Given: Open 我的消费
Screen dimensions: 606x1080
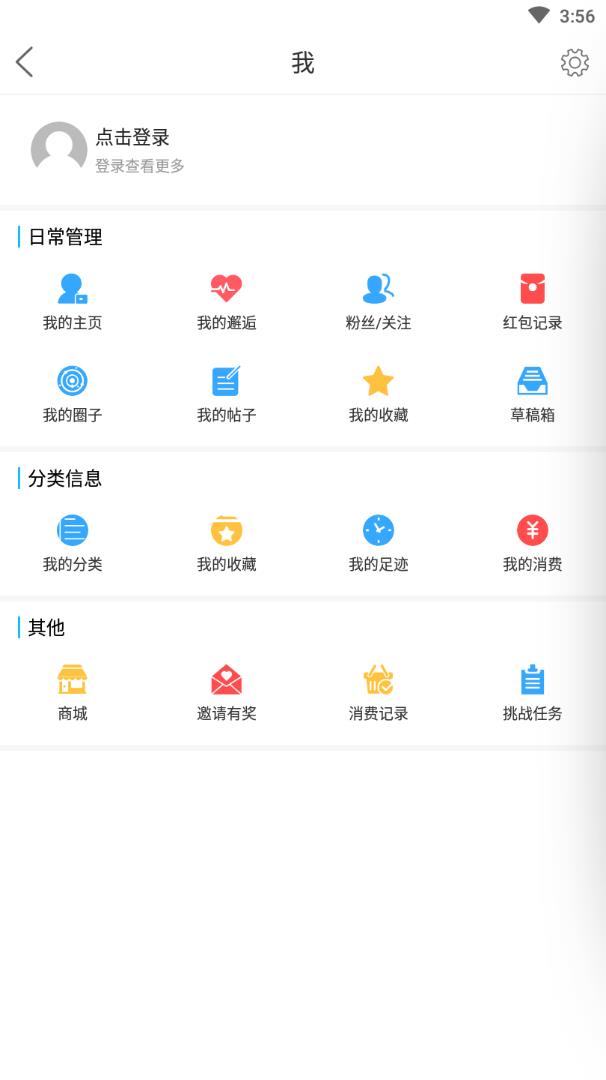Looking at the screenshot, I should pyautogui.click(x=532, y=542).
